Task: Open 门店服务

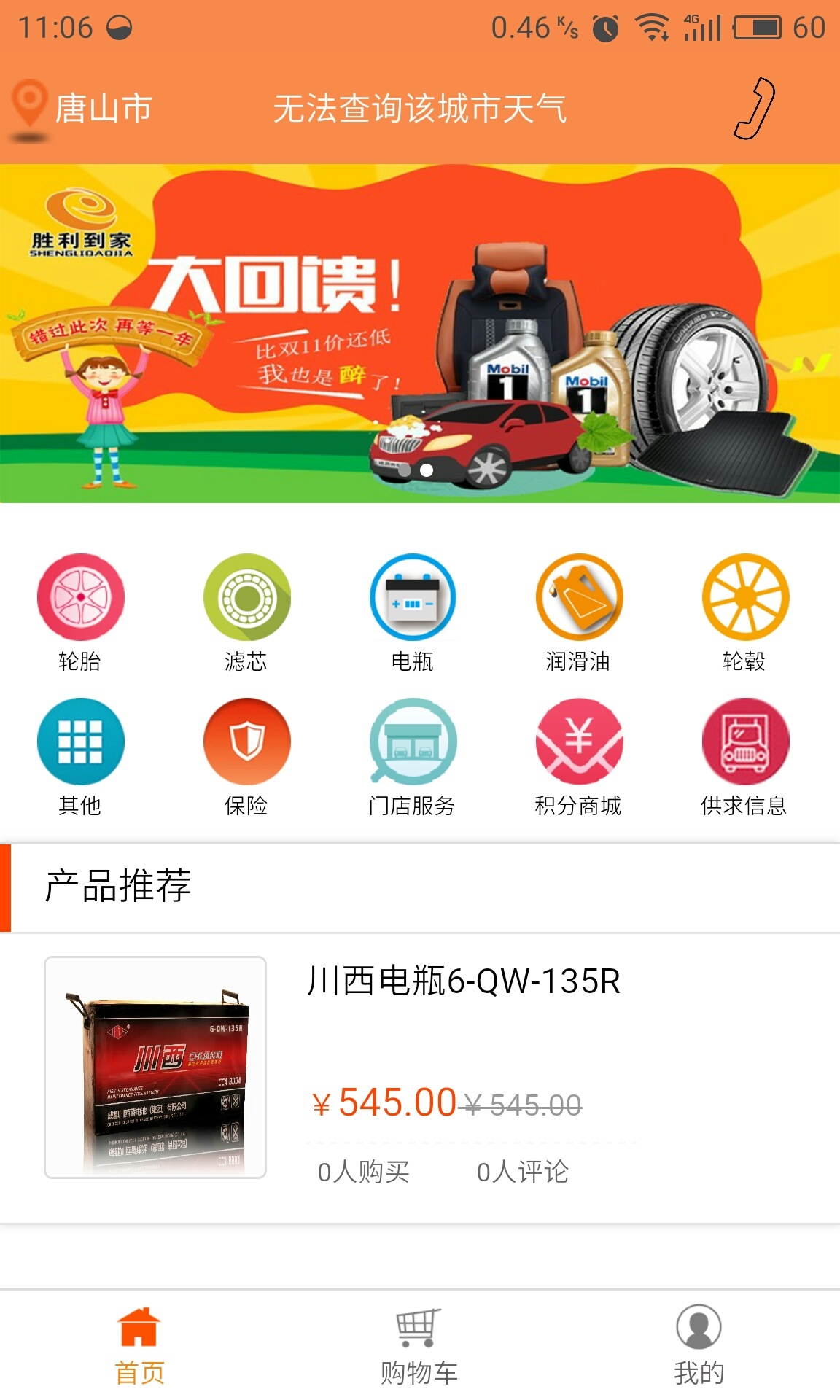Action: click(x=413, y=755)
